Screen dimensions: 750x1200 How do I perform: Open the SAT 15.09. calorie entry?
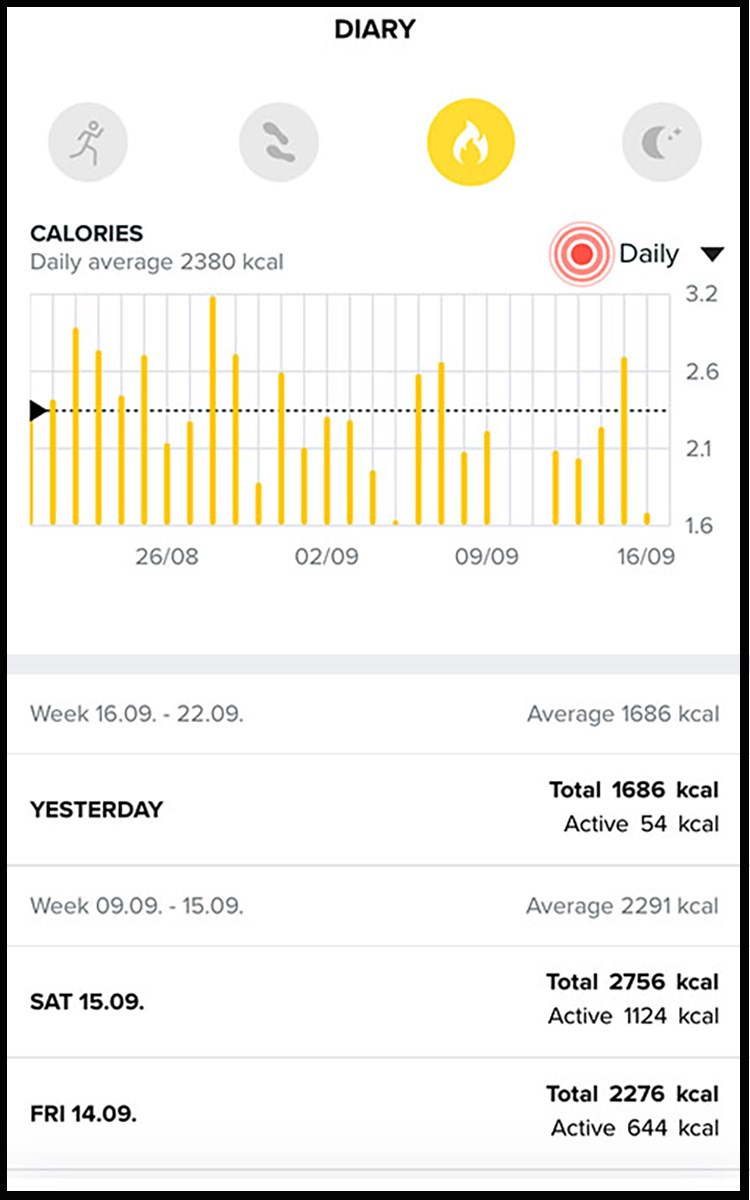374,1000
